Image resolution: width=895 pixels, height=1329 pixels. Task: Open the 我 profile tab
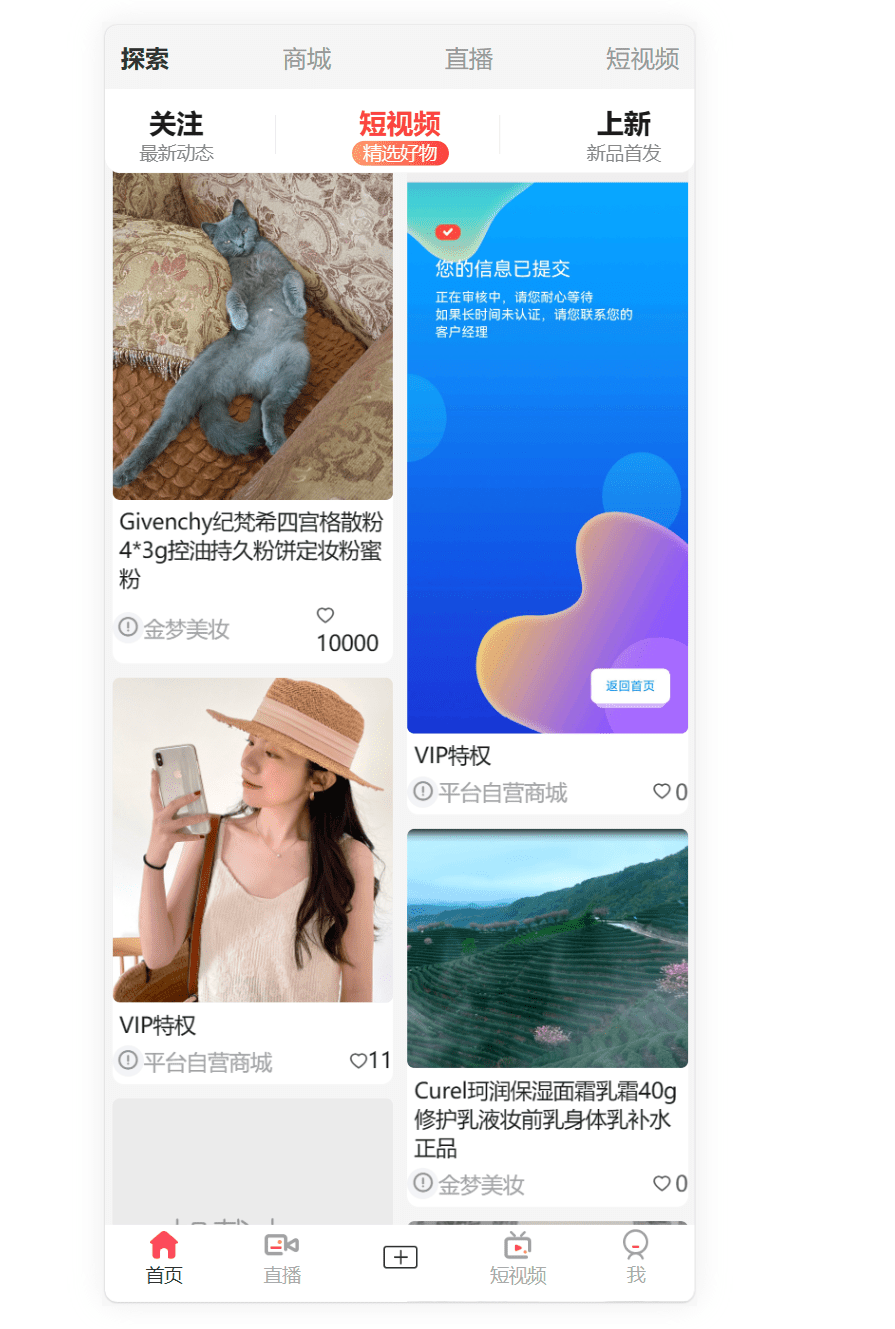click(635, 1256)
